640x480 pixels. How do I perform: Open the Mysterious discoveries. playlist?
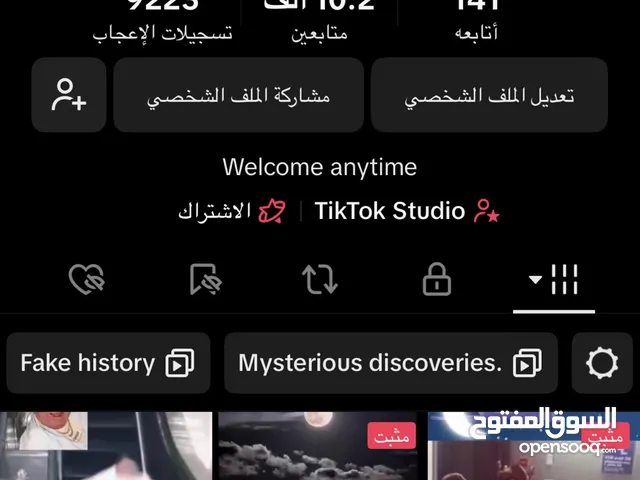[391, 363]
